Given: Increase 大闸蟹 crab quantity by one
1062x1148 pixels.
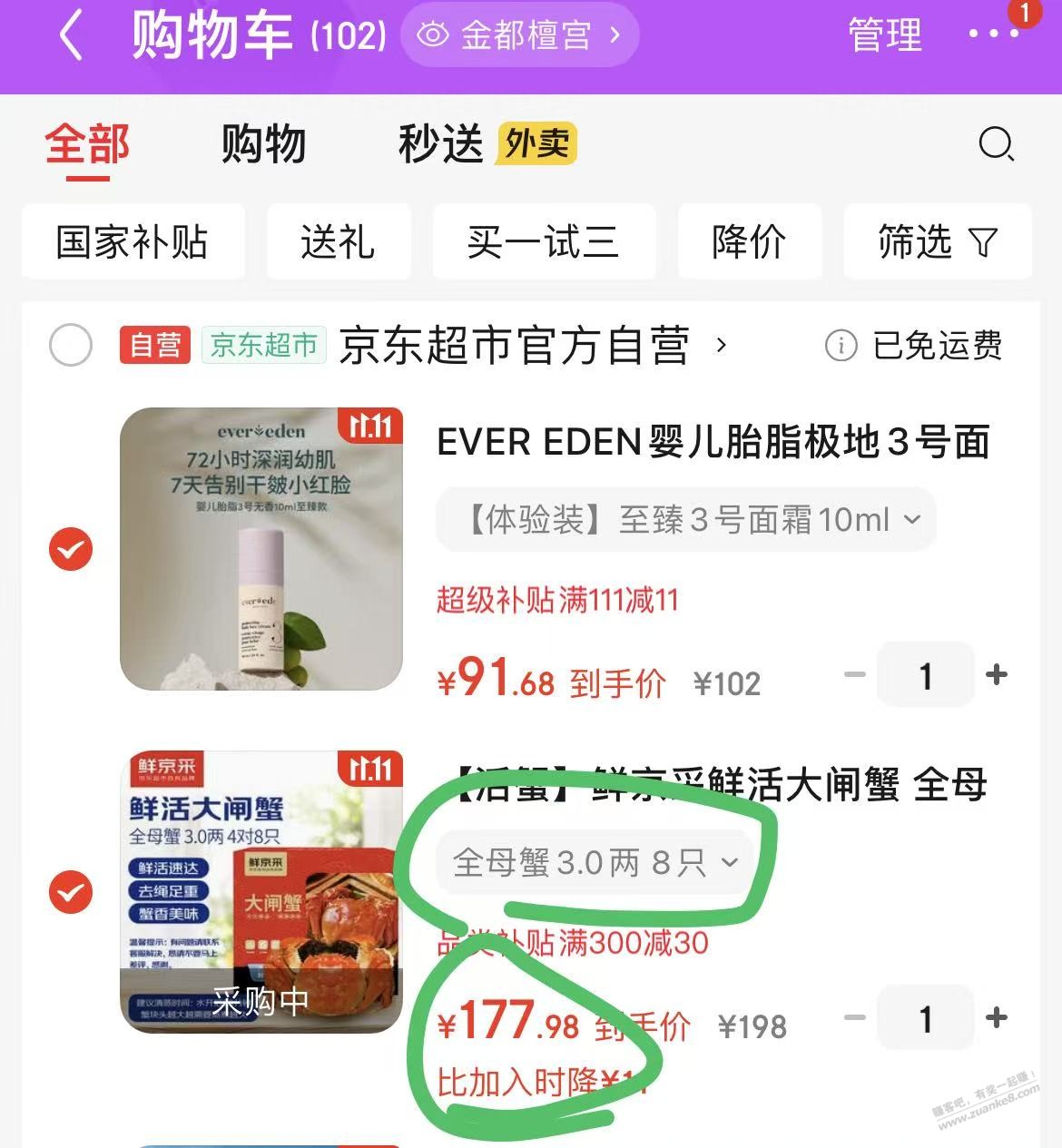Looking at the screenshot, I should pos(997,1018).
